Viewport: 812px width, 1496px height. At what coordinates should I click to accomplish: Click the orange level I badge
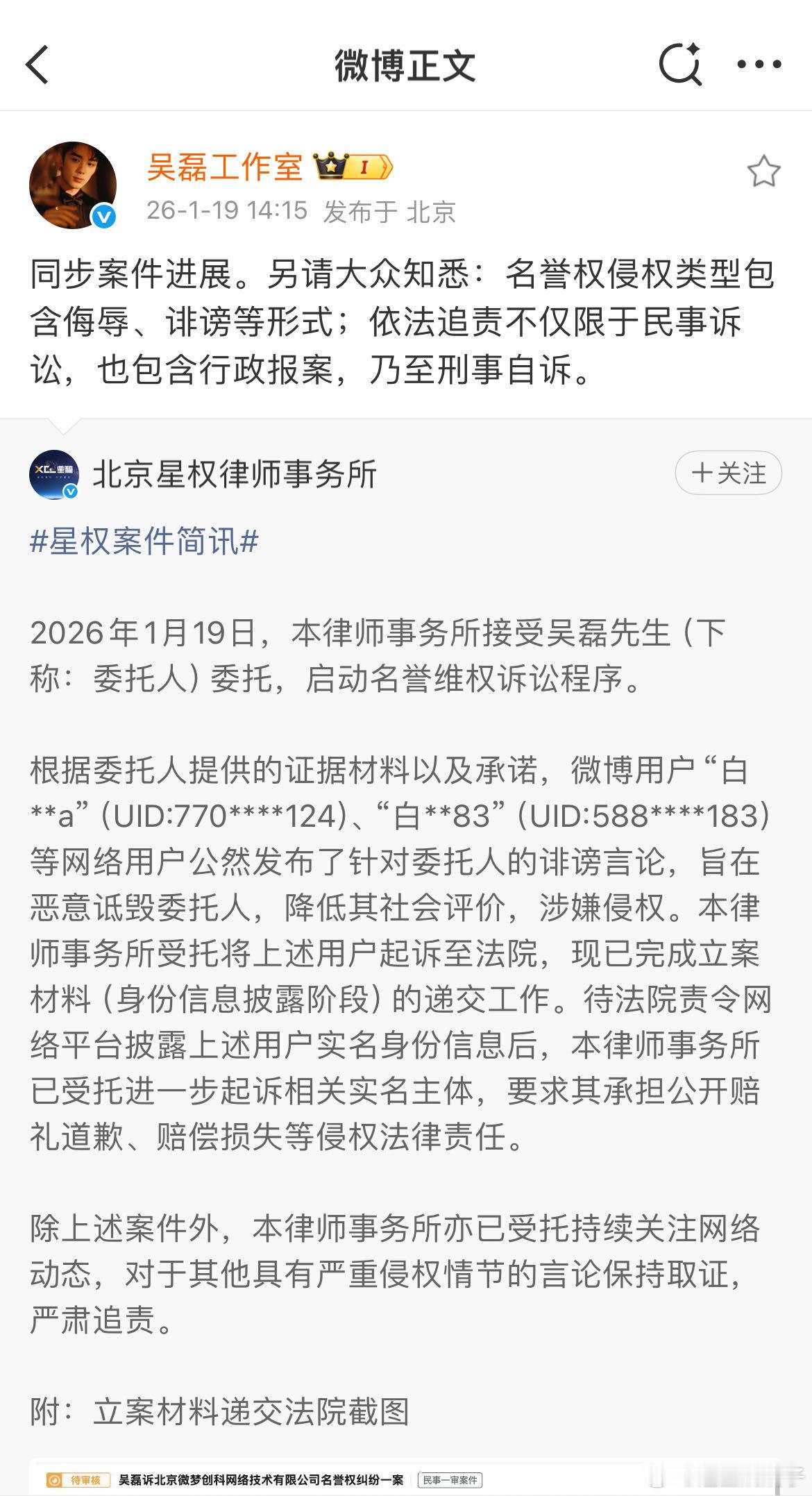(x=368, y=167)
